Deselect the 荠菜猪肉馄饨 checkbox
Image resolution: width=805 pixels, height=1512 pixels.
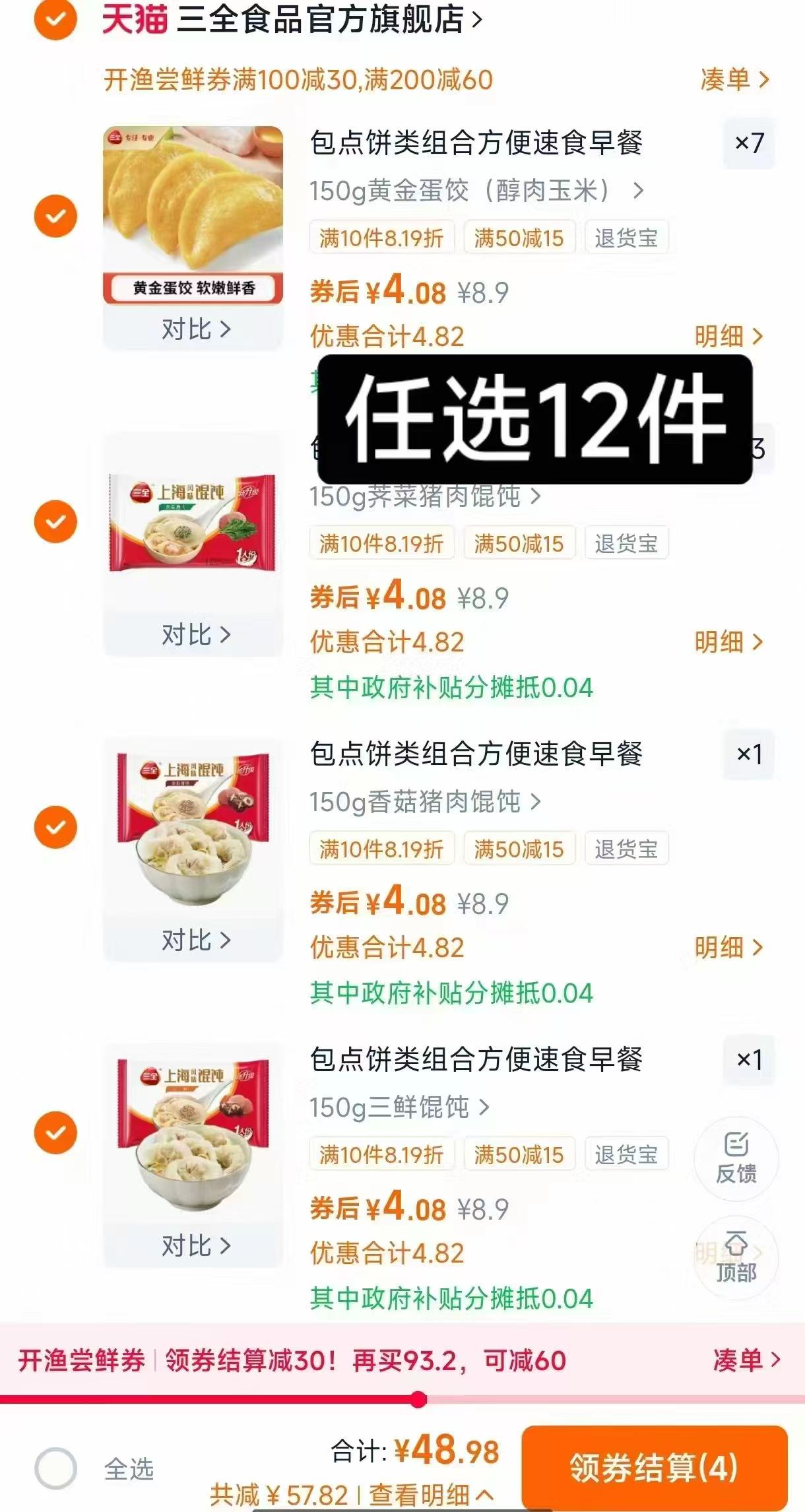pos(55,521)
